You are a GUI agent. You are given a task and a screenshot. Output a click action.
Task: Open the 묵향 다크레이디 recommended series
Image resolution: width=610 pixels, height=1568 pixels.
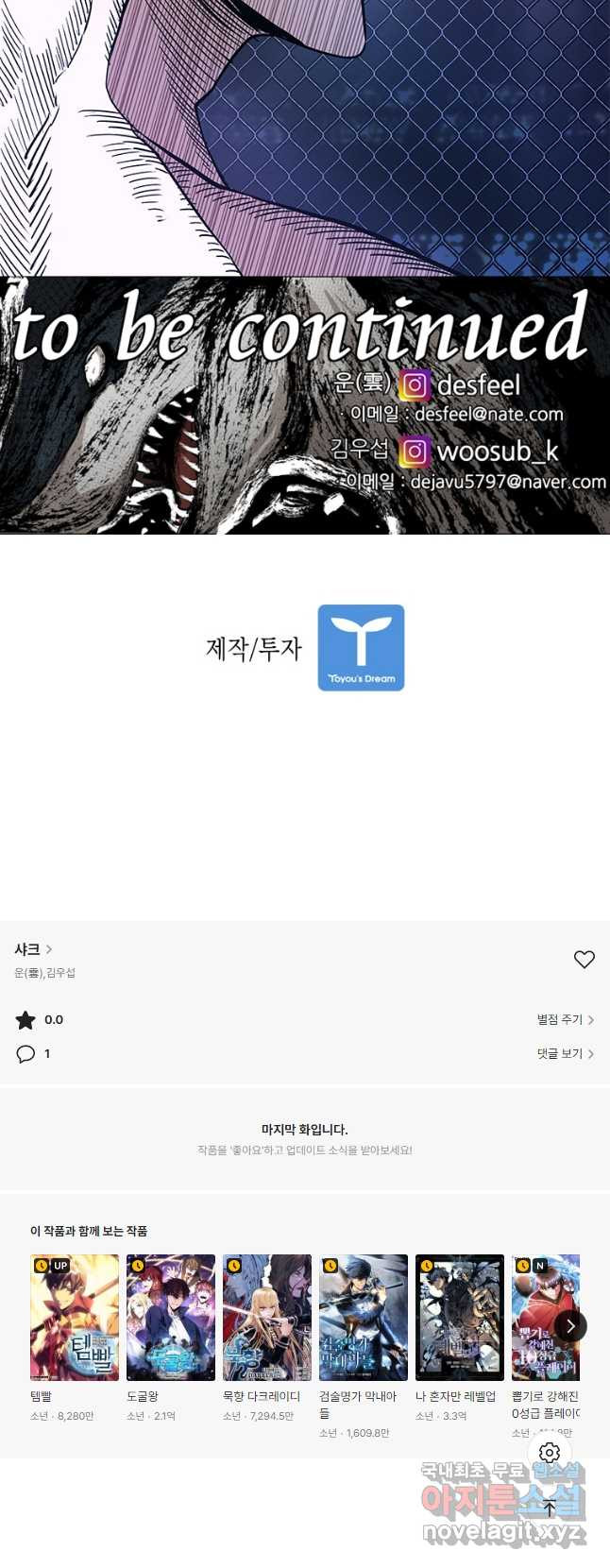tap(267, 1318)
